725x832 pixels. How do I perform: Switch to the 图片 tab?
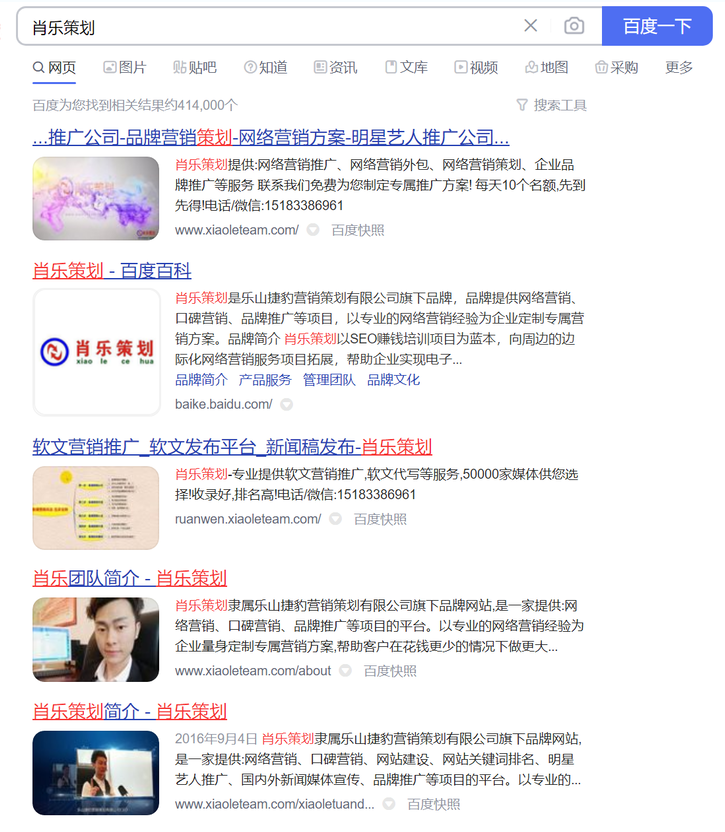pyautogui.click(x=124, y=67)
